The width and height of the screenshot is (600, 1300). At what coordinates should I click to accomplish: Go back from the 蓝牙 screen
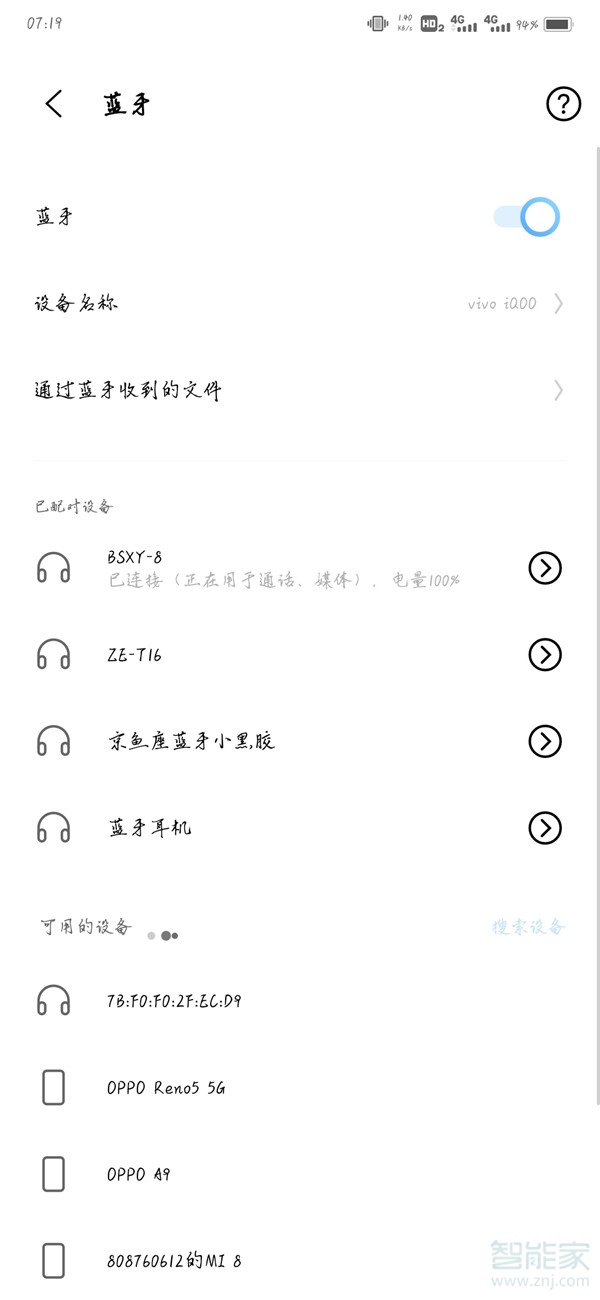(x=54, y=104)
